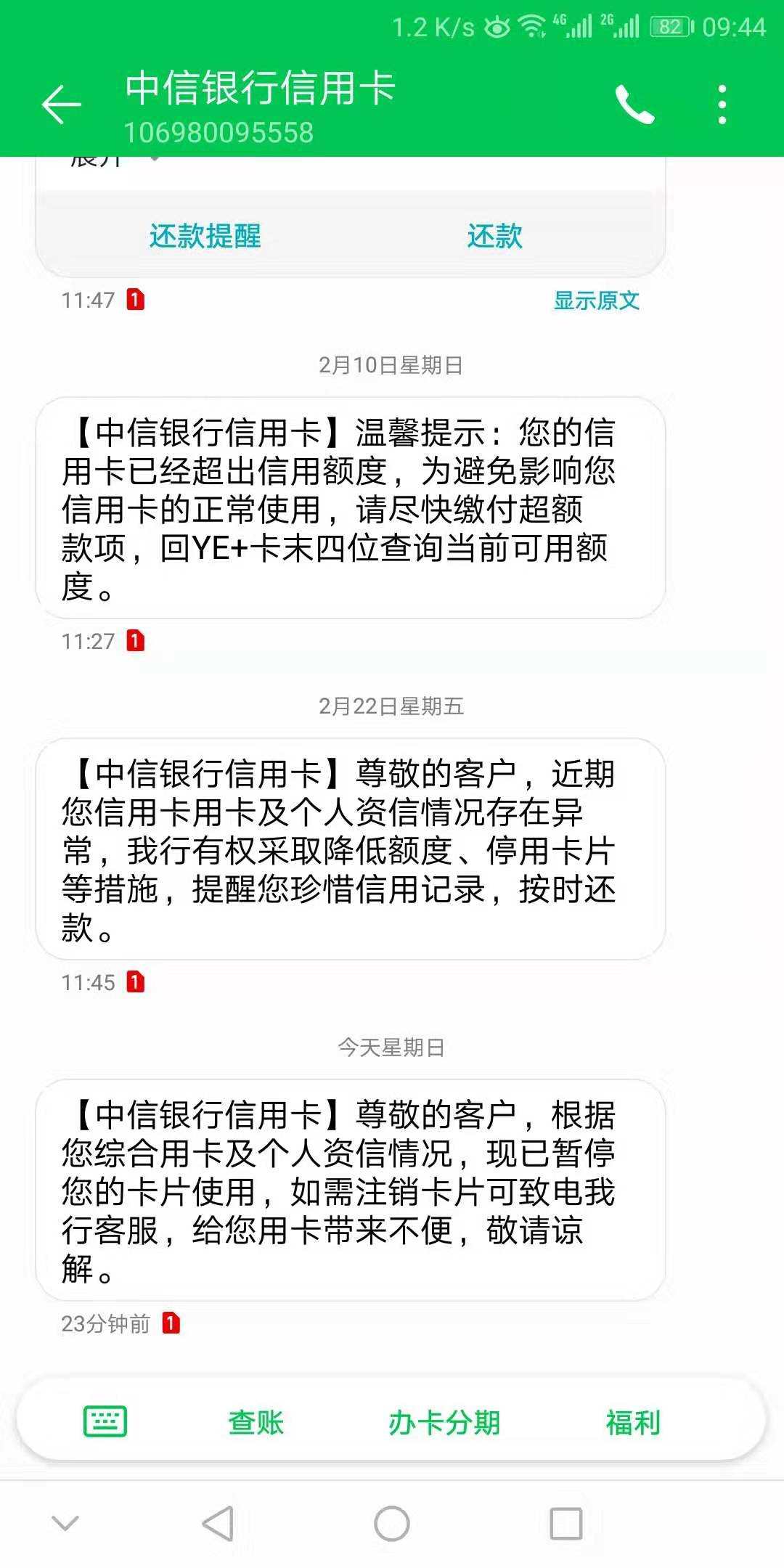This screenshot has width=784, height=1568.
Task: Tap the system home button
Action: (392, 1523)
